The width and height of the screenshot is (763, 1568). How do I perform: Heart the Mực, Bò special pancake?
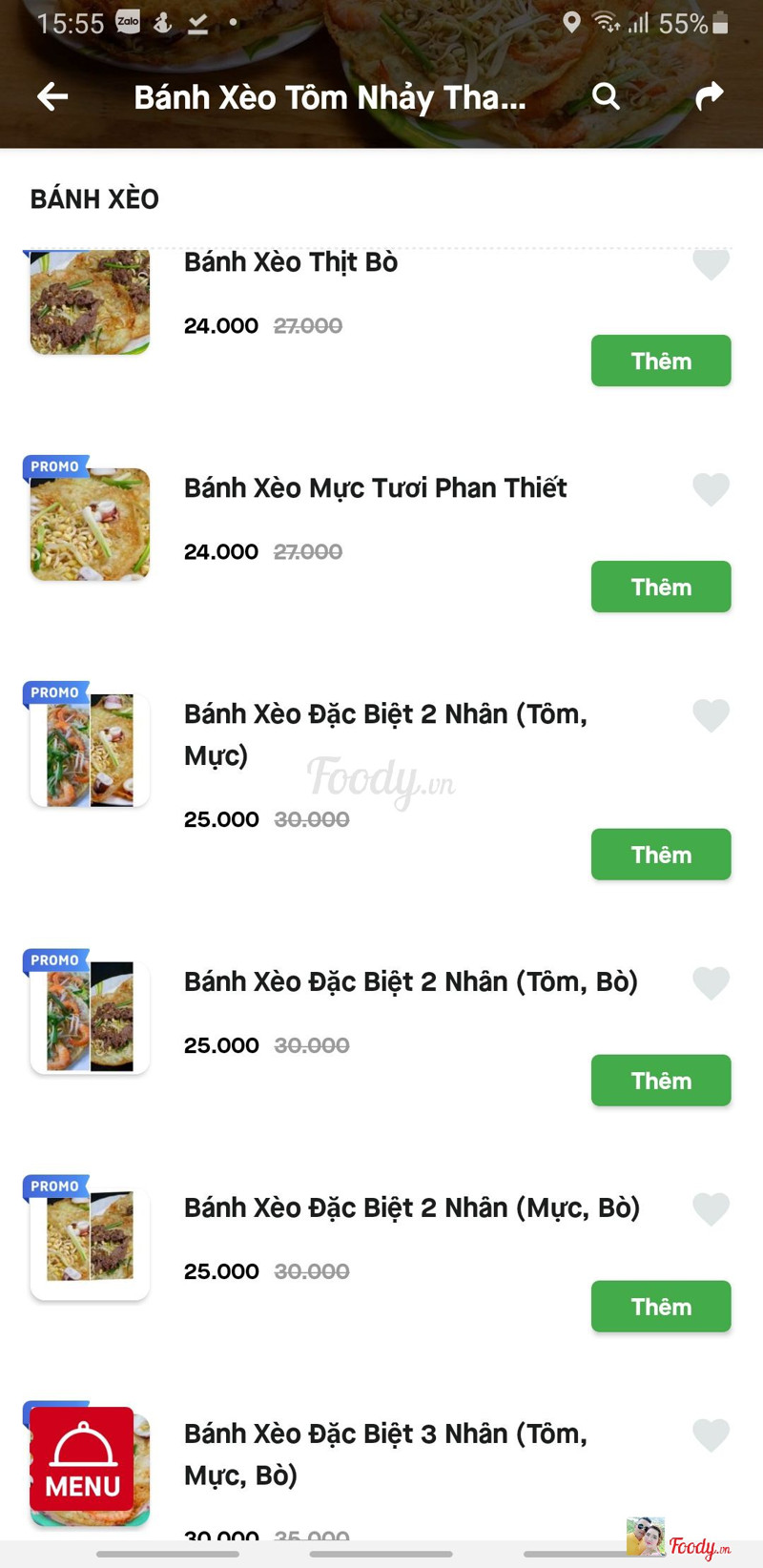[711, 1209]
